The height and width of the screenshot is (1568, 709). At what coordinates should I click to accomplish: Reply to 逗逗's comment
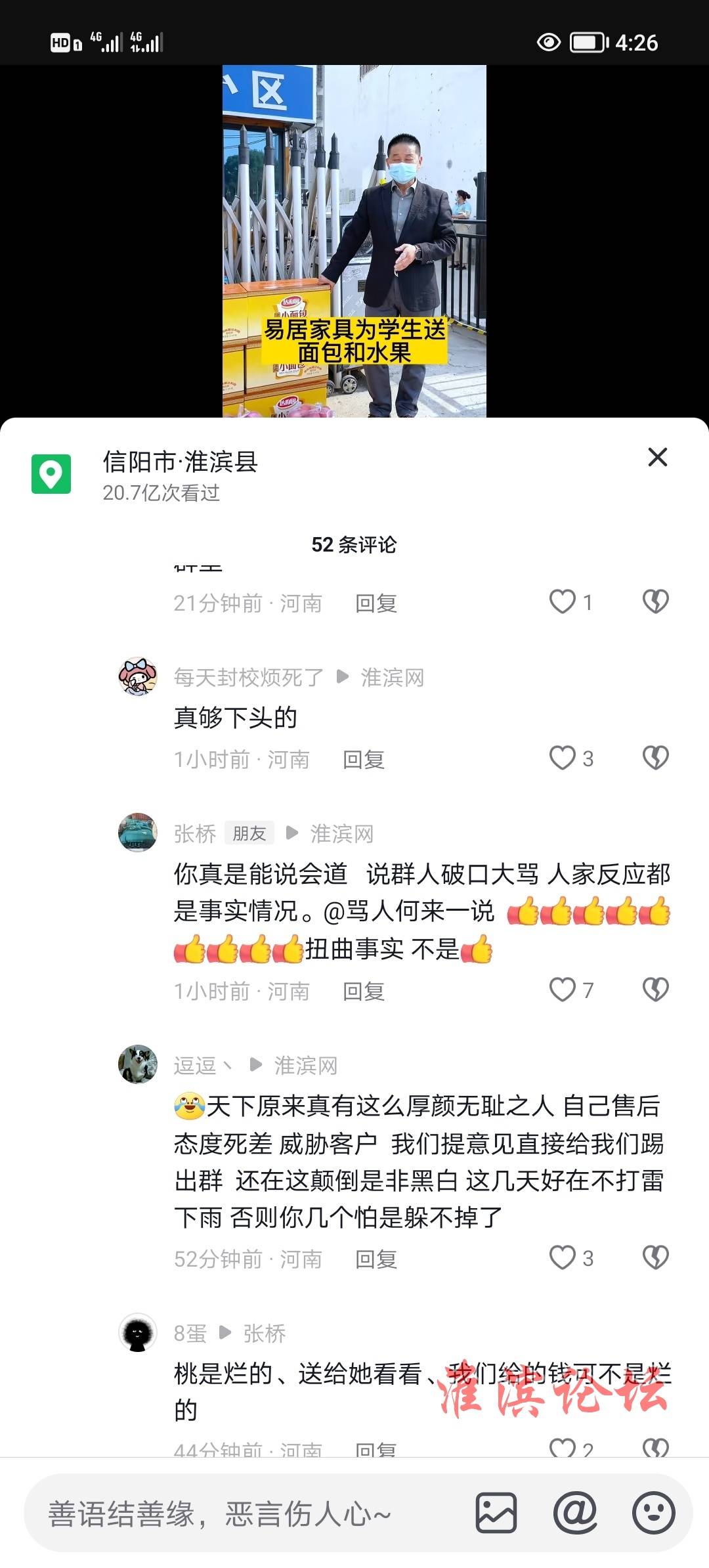376,1259
